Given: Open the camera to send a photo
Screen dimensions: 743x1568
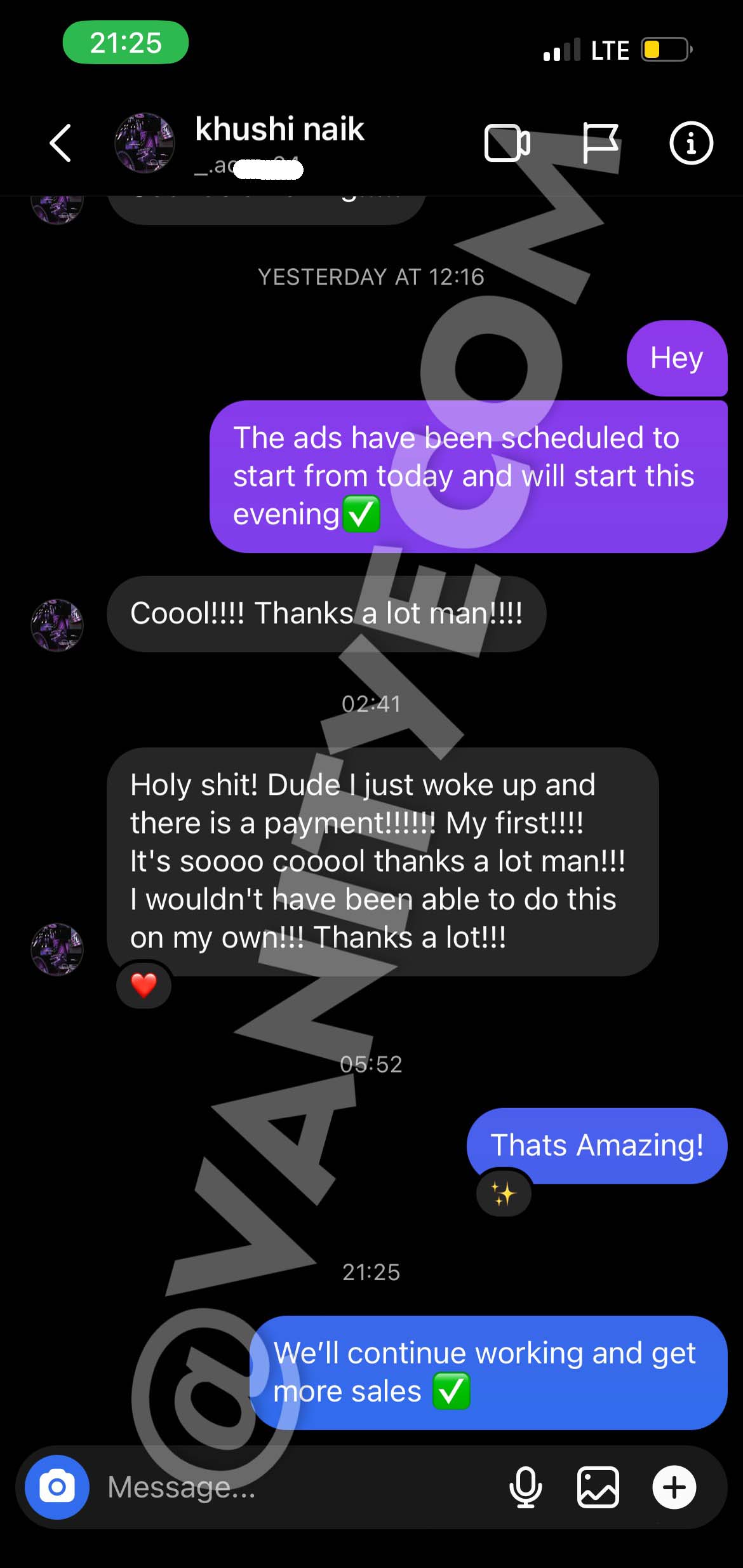Looking at the screenshot, I should pyautogui.click(x=57, y=1487).
